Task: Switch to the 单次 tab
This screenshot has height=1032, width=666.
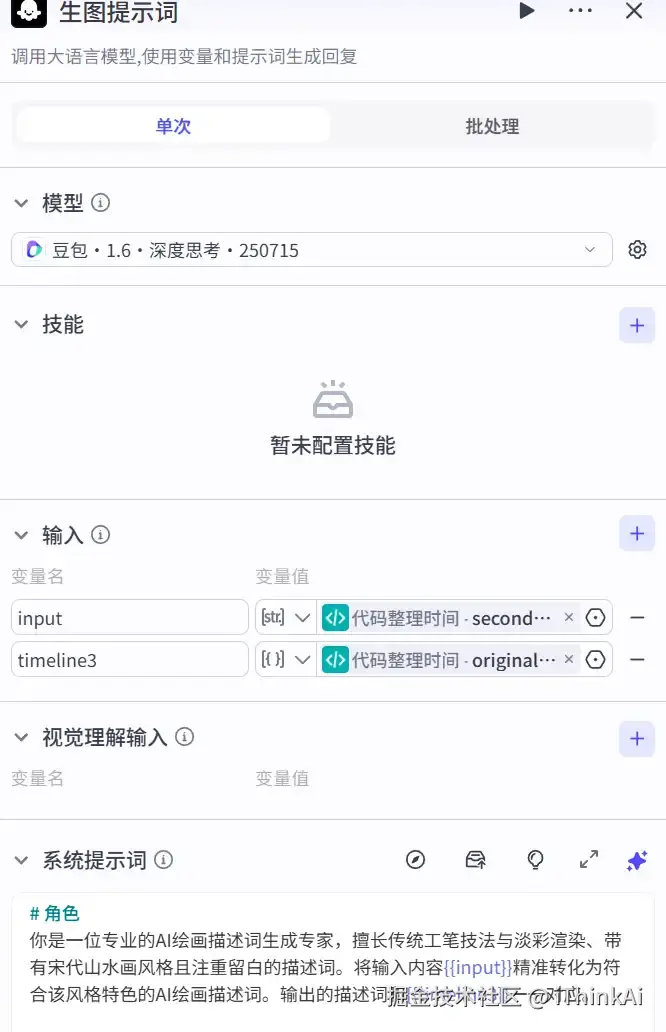Action: pos(173,126)
